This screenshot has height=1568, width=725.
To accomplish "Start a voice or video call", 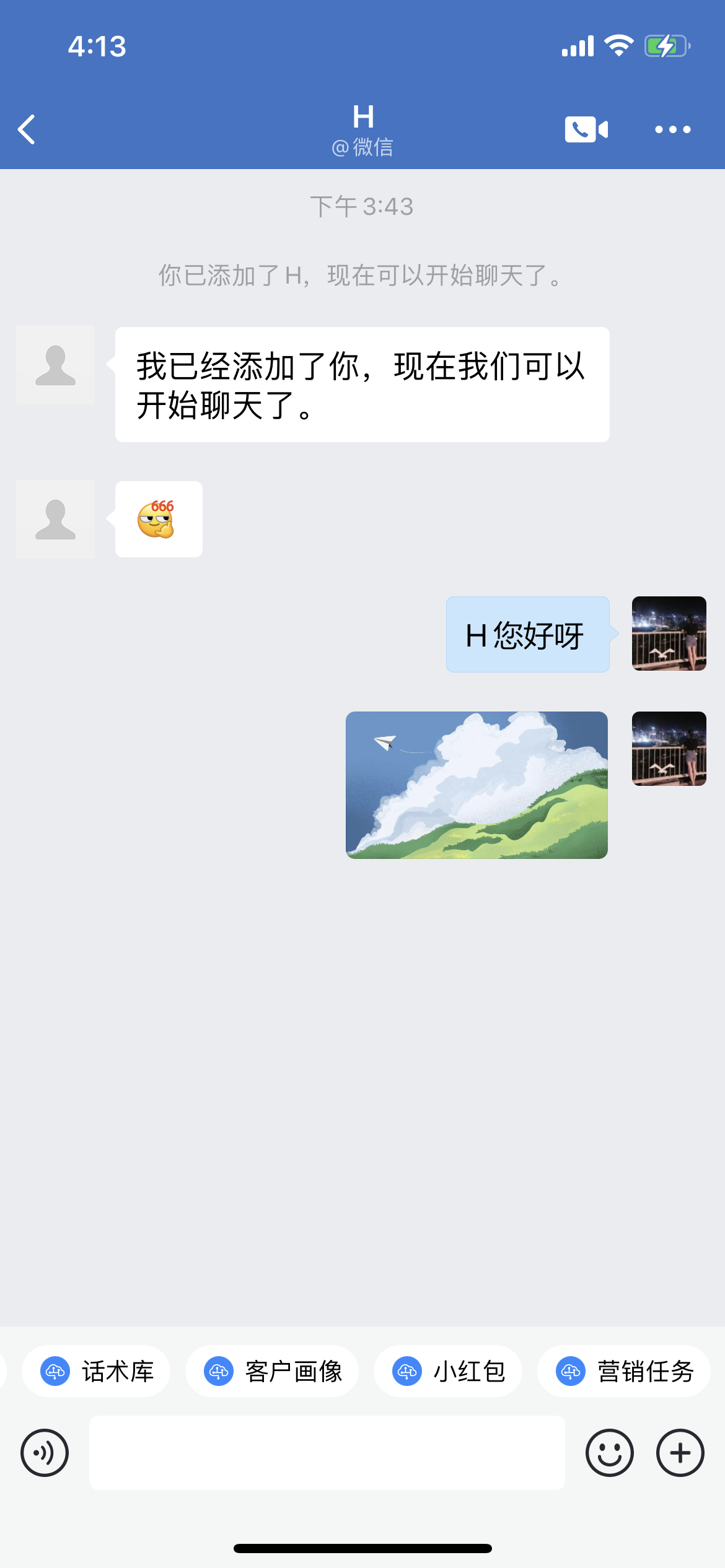I will pos(586,129).
